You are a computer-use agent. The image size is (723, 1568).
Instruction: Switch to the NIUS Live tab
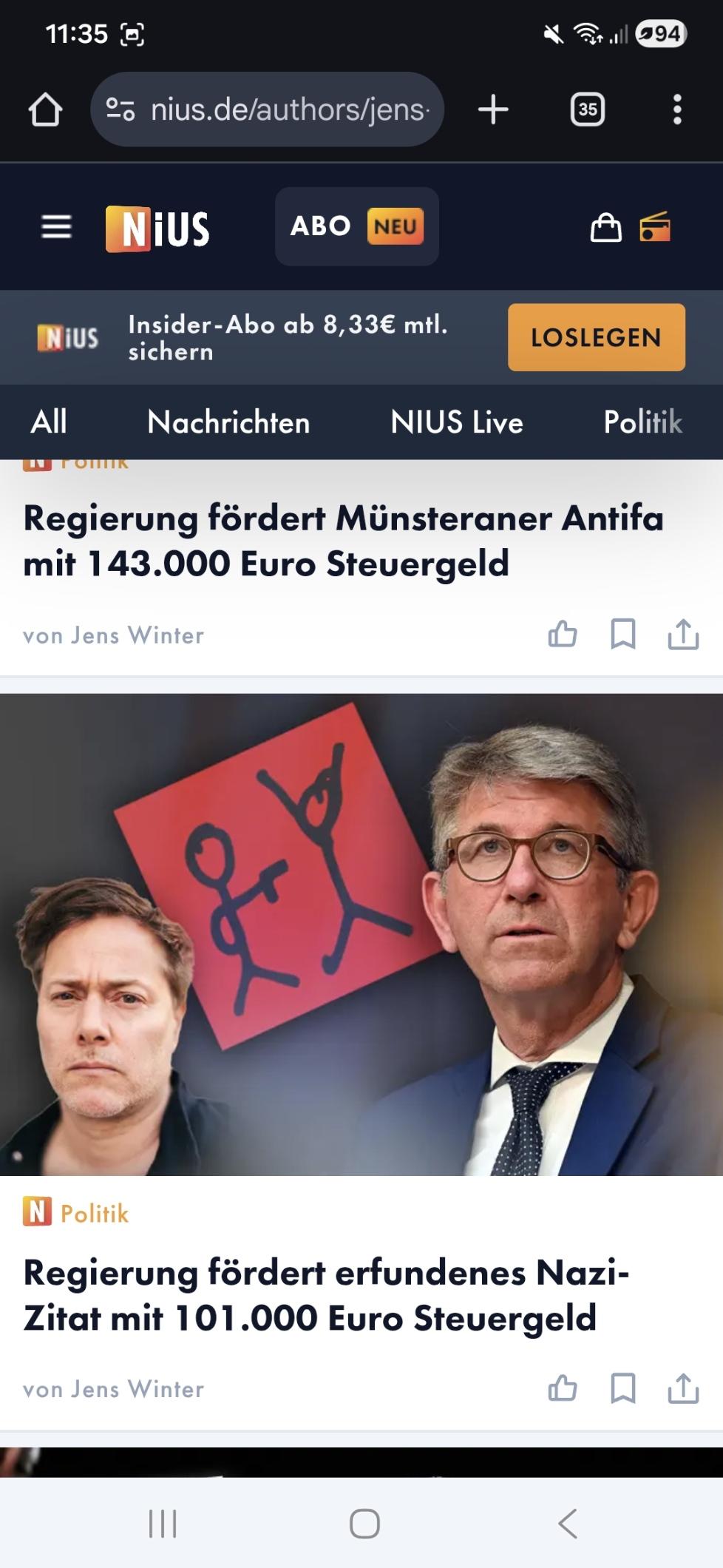click(456, 422)
